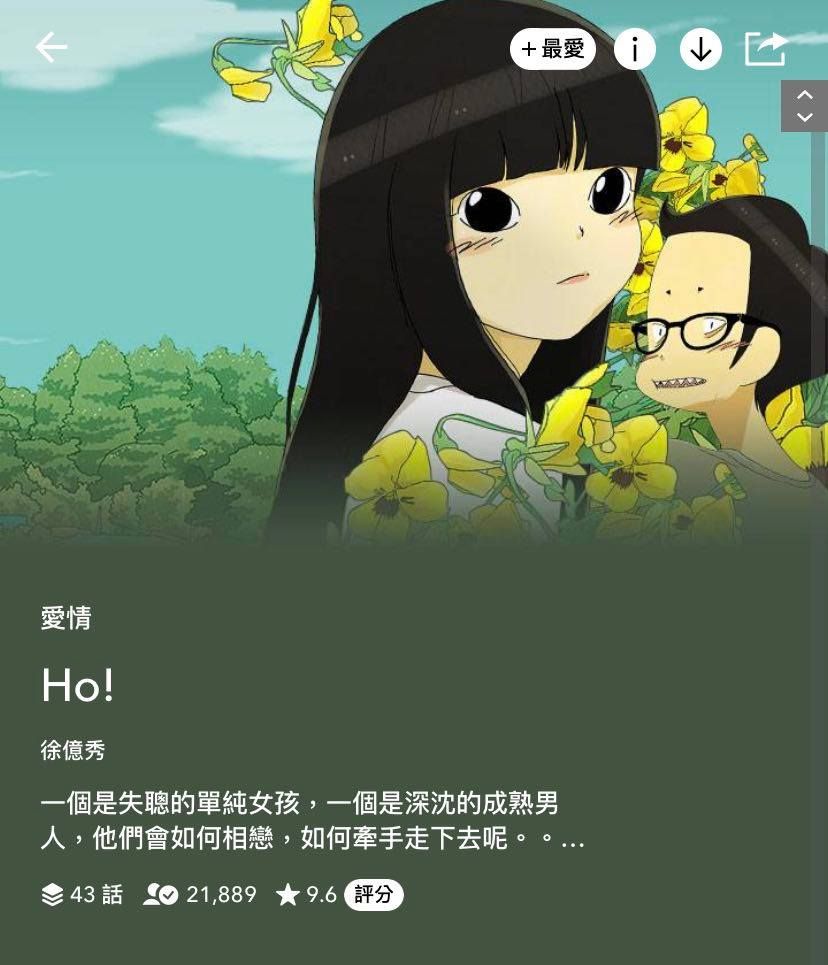The image size is (828, 965).
Task: Tap the up/down arrows scroll handle
Action: click(x=804, y=106)
